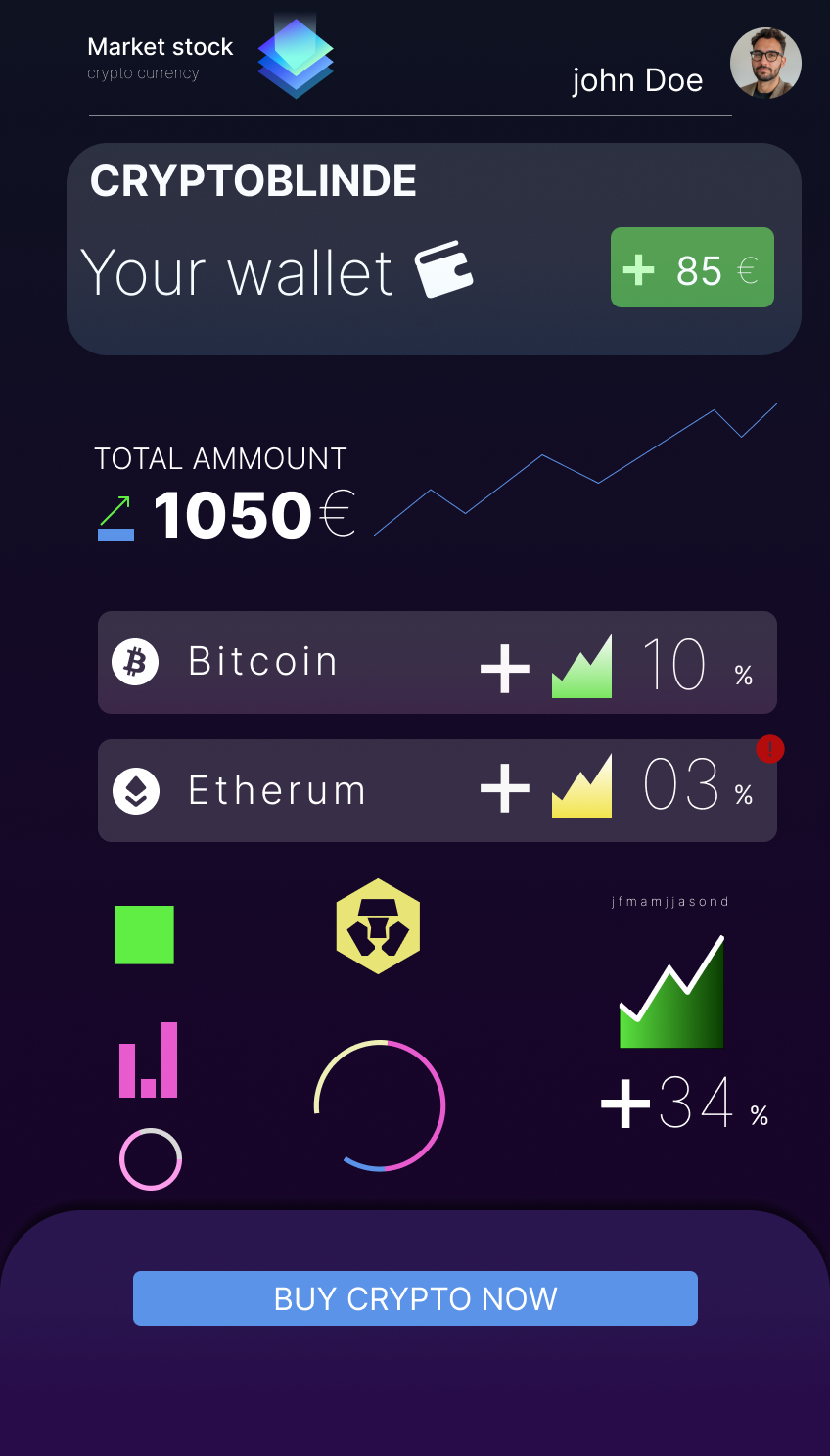Tap the green + 85 € button
This screenshot has width=830, height=1456.
click(692, 267)
